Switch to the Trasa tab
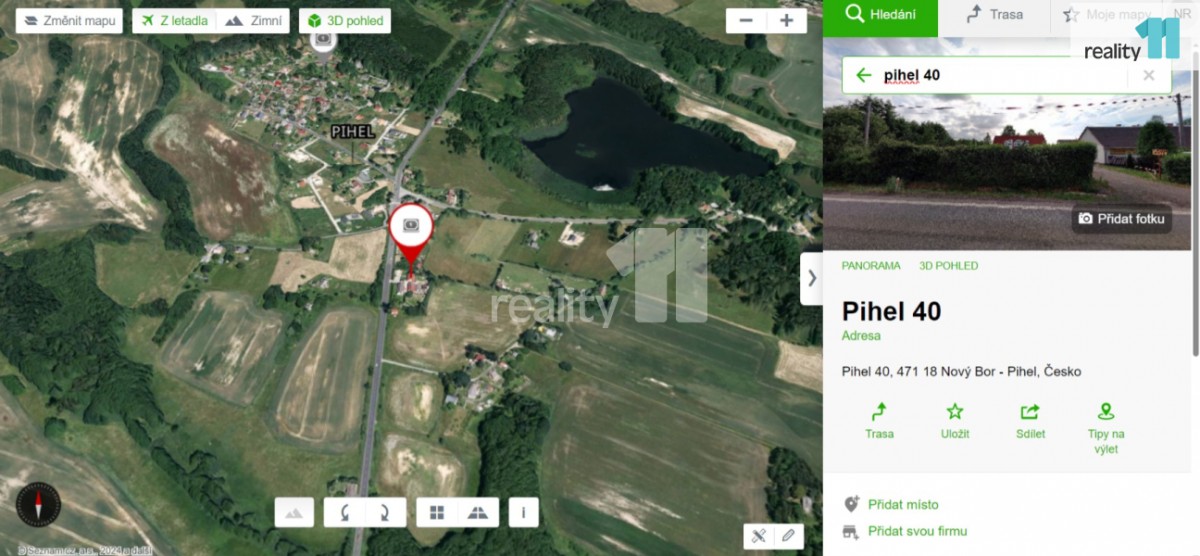Viewport: 1200px width, 556px height. pyautogui.click(x=994, y=15)
